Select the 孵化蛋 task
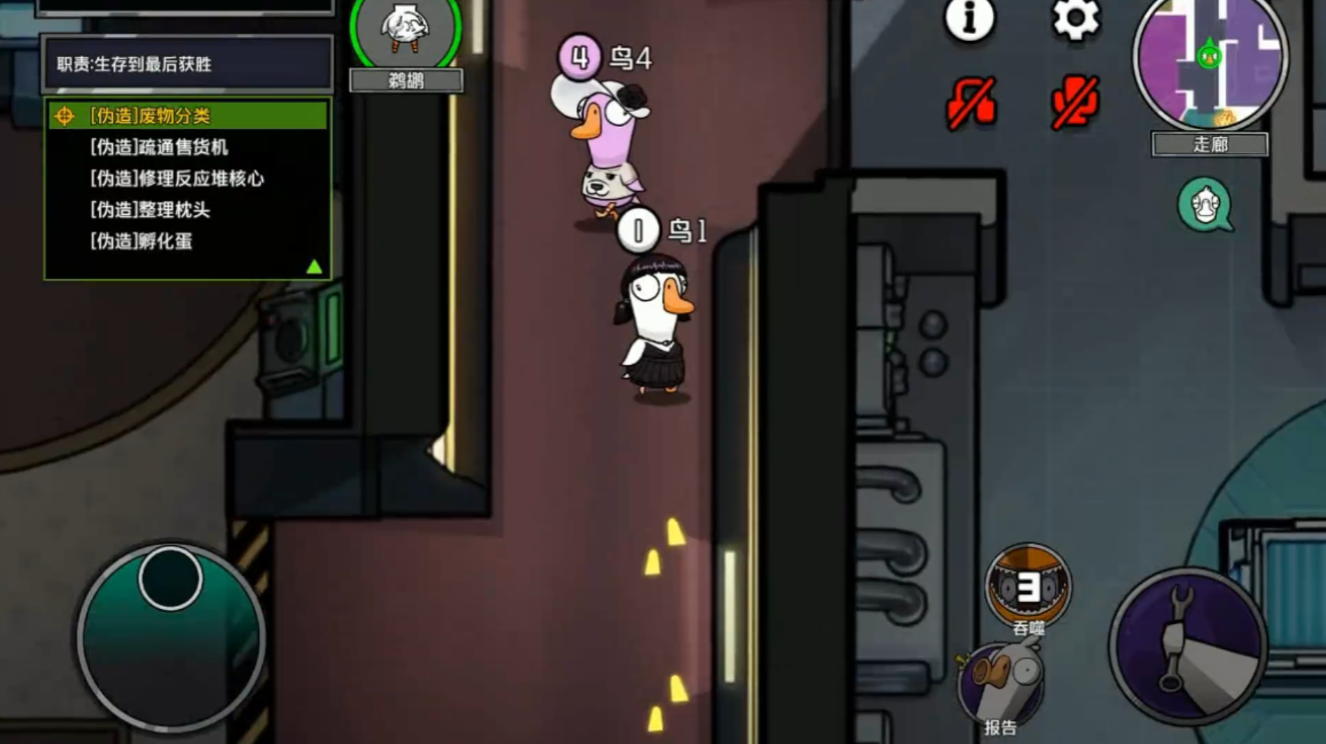The width and height of the screenshot is (1326, 744). tap(142, 241)
